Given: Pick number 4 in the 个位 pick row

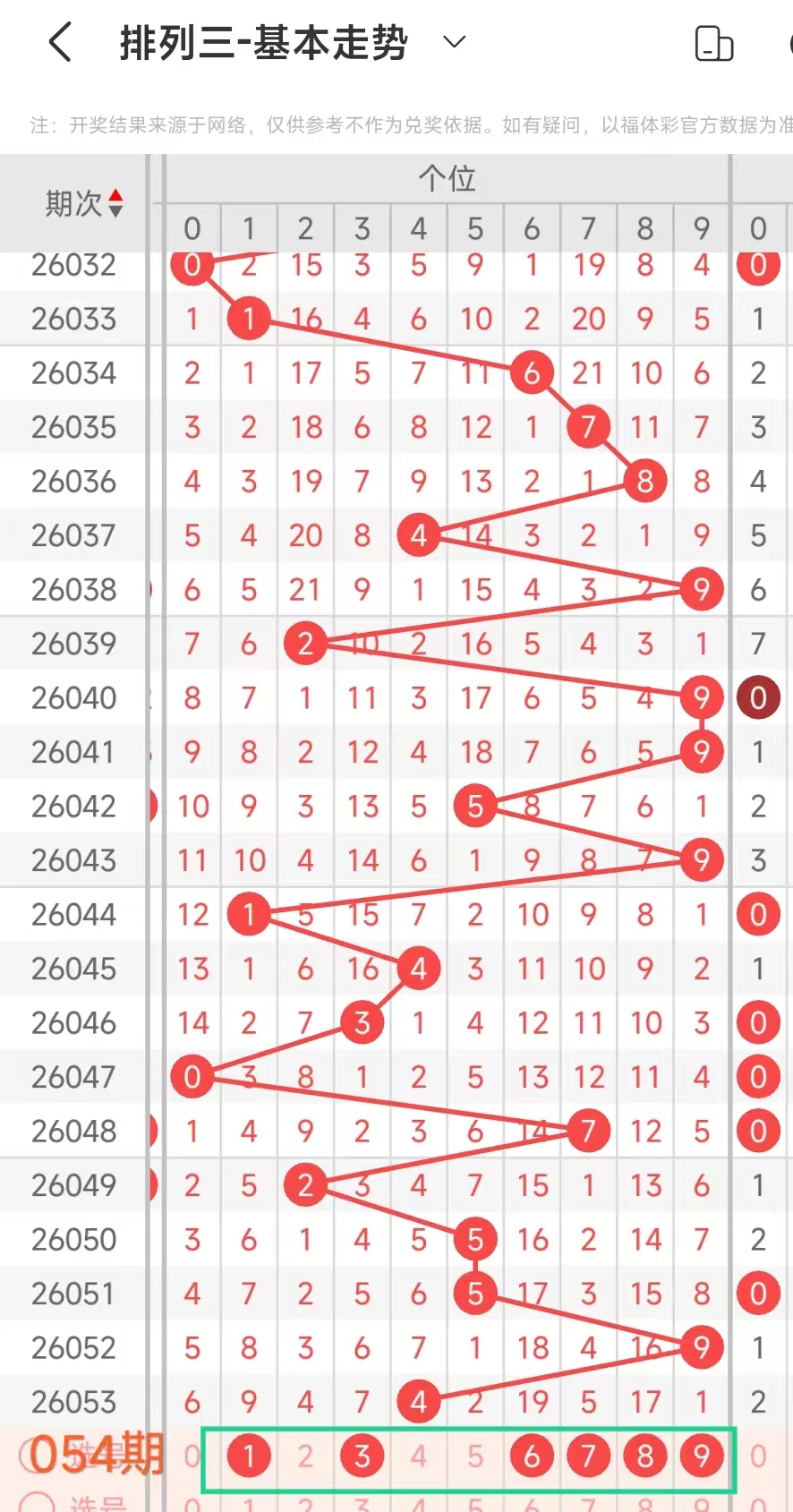Looking at the screenshot, I should (x=418, y=1456).
